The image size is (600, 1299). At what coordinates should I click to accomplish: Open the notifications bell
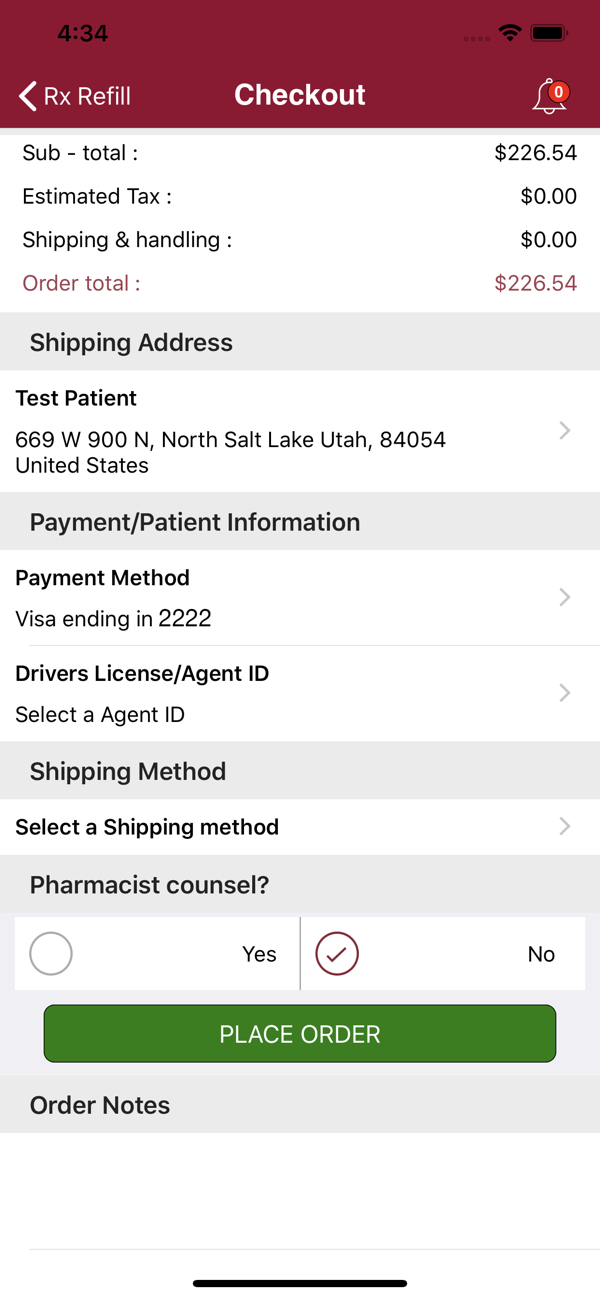pyautogui.click(x=550, y=96)
